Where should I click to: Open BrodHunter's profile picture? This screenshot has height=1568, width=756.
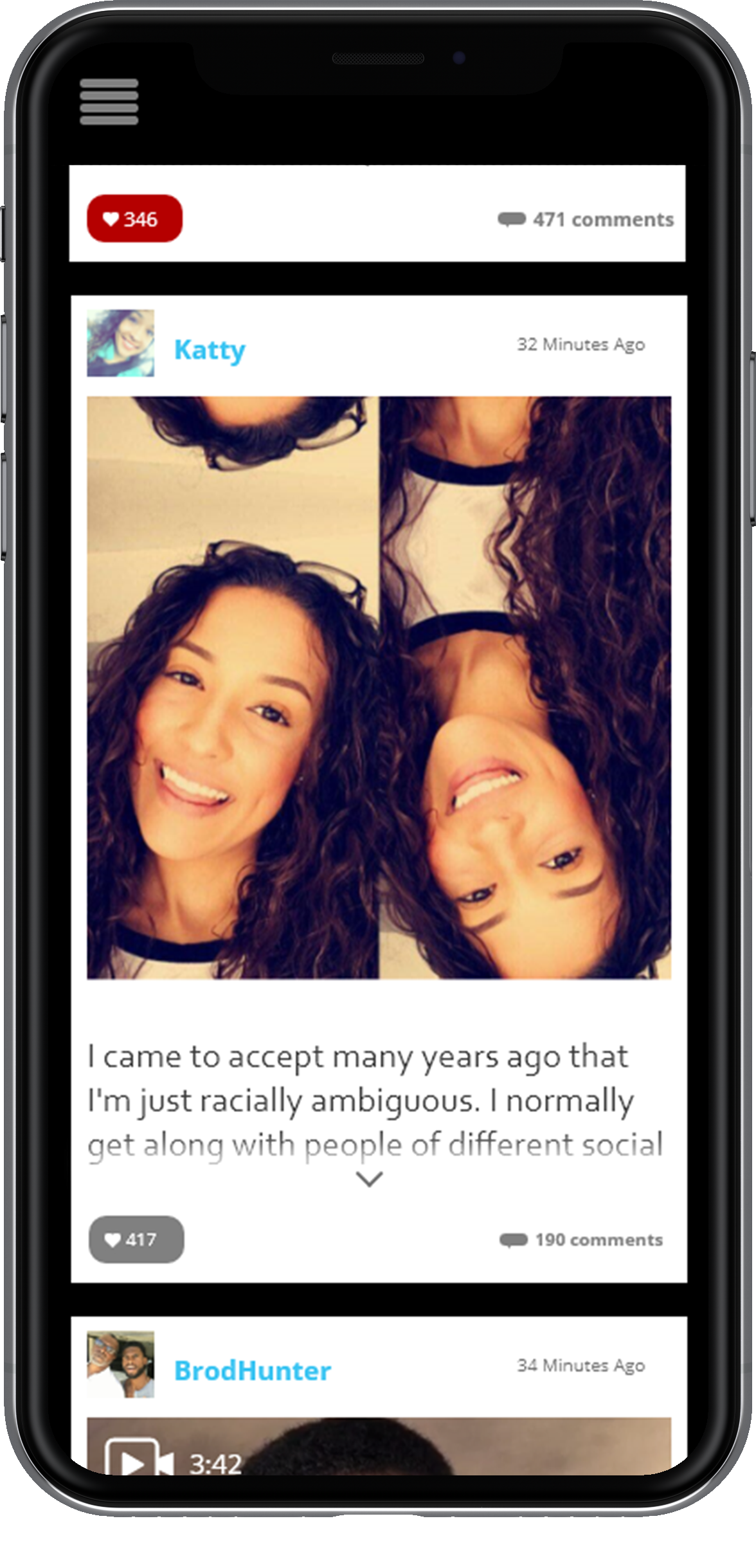[x=120, y=1364]
